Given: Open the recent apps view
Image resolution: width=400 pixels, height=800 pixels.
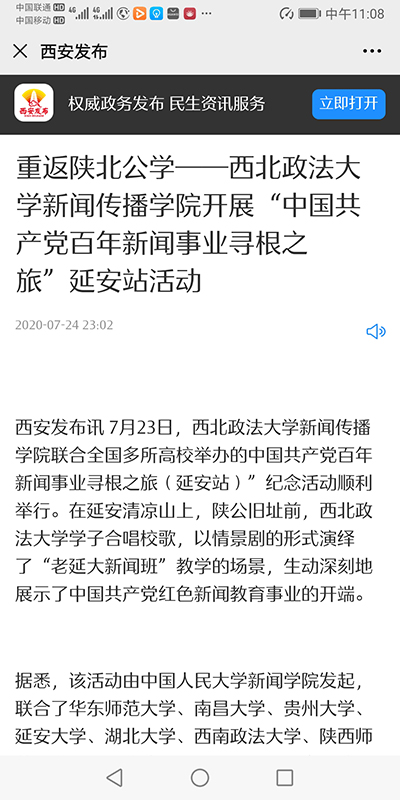Looking at the screenshot, I should [x=285, y=778].
